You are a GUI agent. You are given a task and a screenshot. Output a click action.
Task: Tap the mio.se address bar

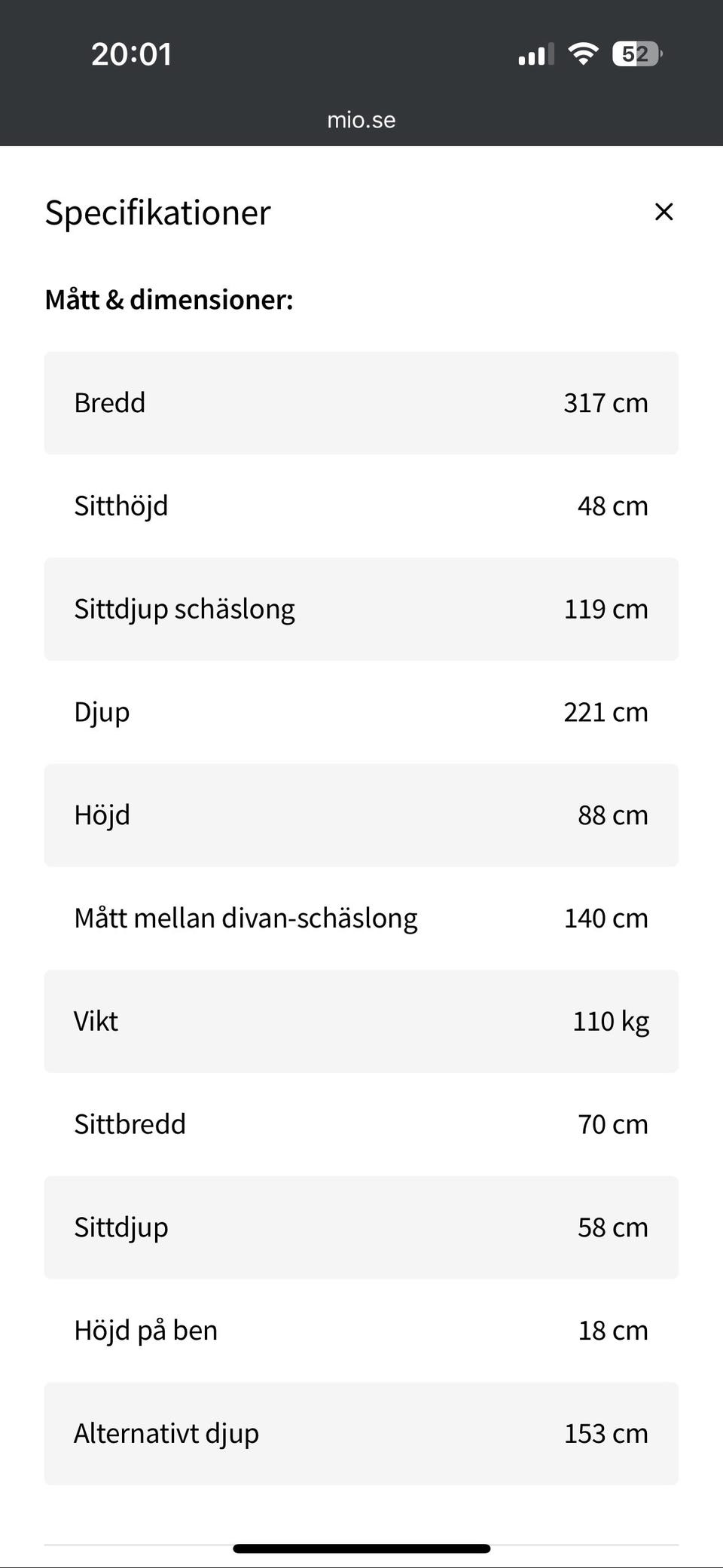[361, 120]
